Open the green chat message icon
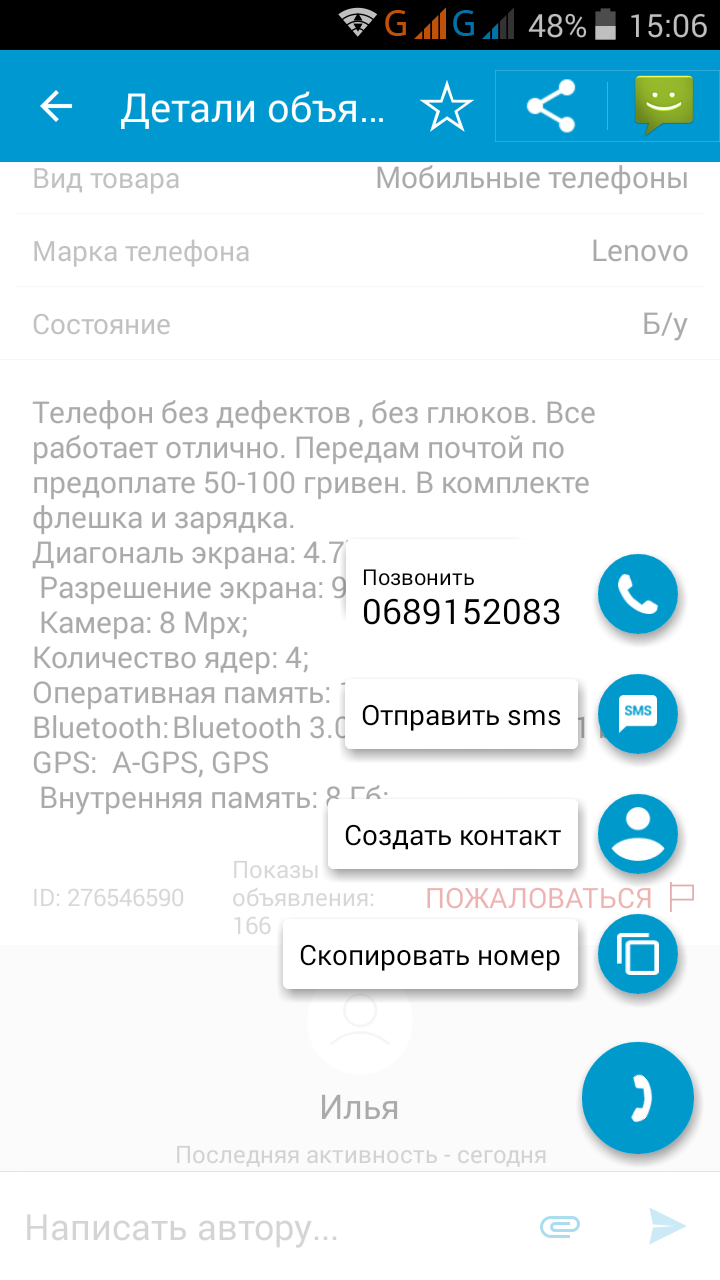 tap(663, 105)
